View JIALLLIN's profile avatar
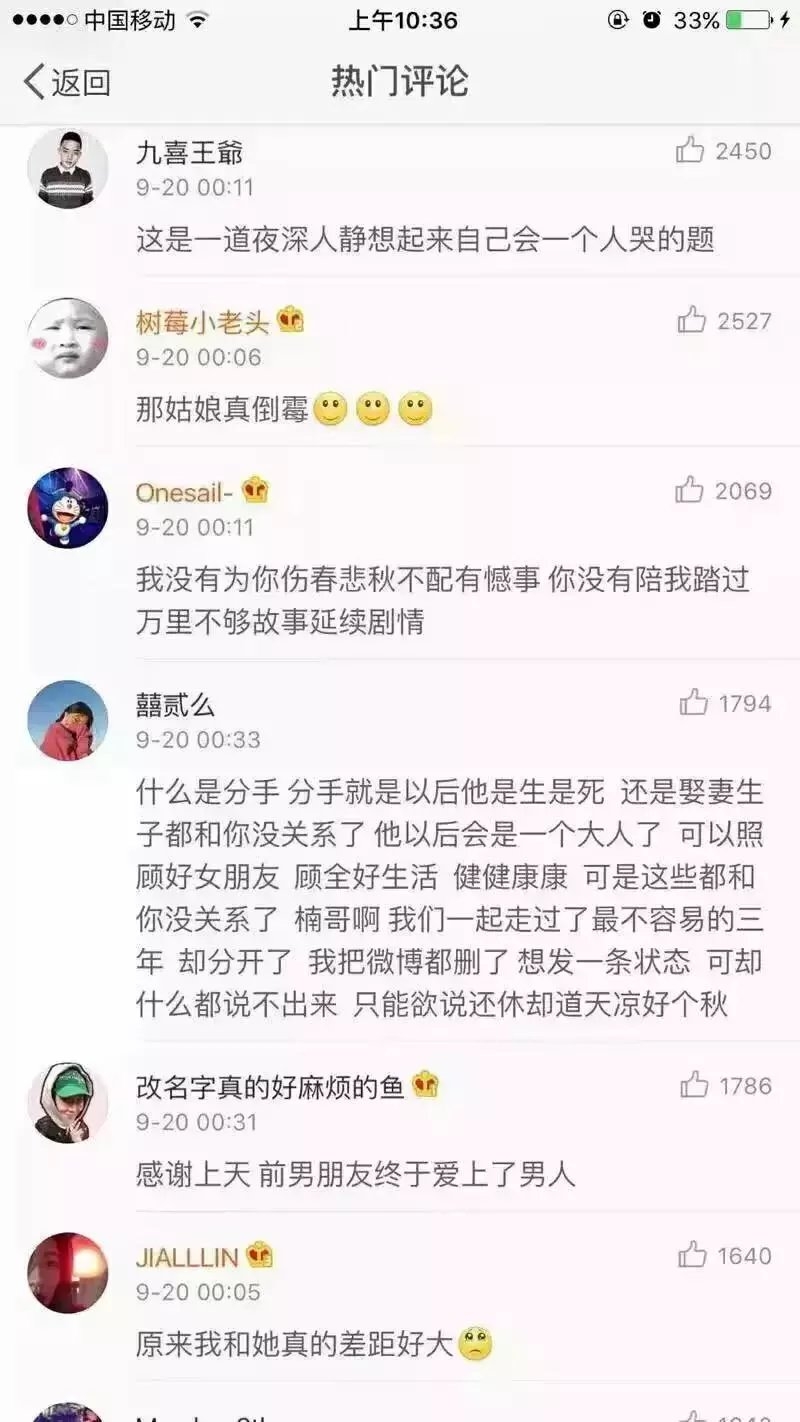 pyautogui.click(x=67, y=1272)
